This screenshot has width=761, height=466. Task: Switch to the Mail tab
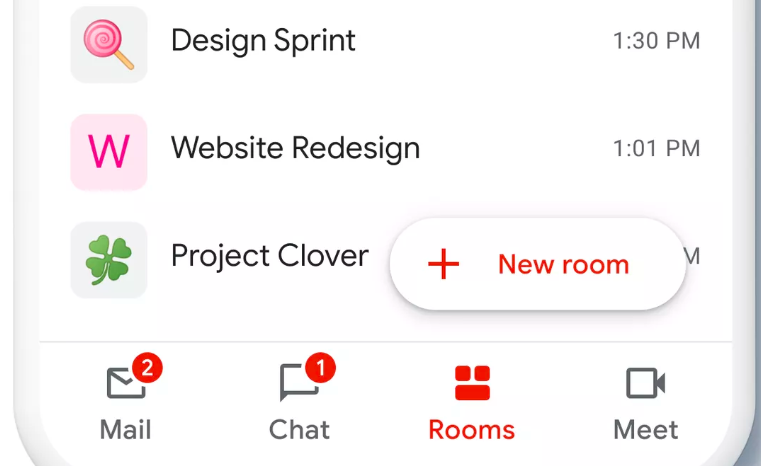[x=127, y=403]
